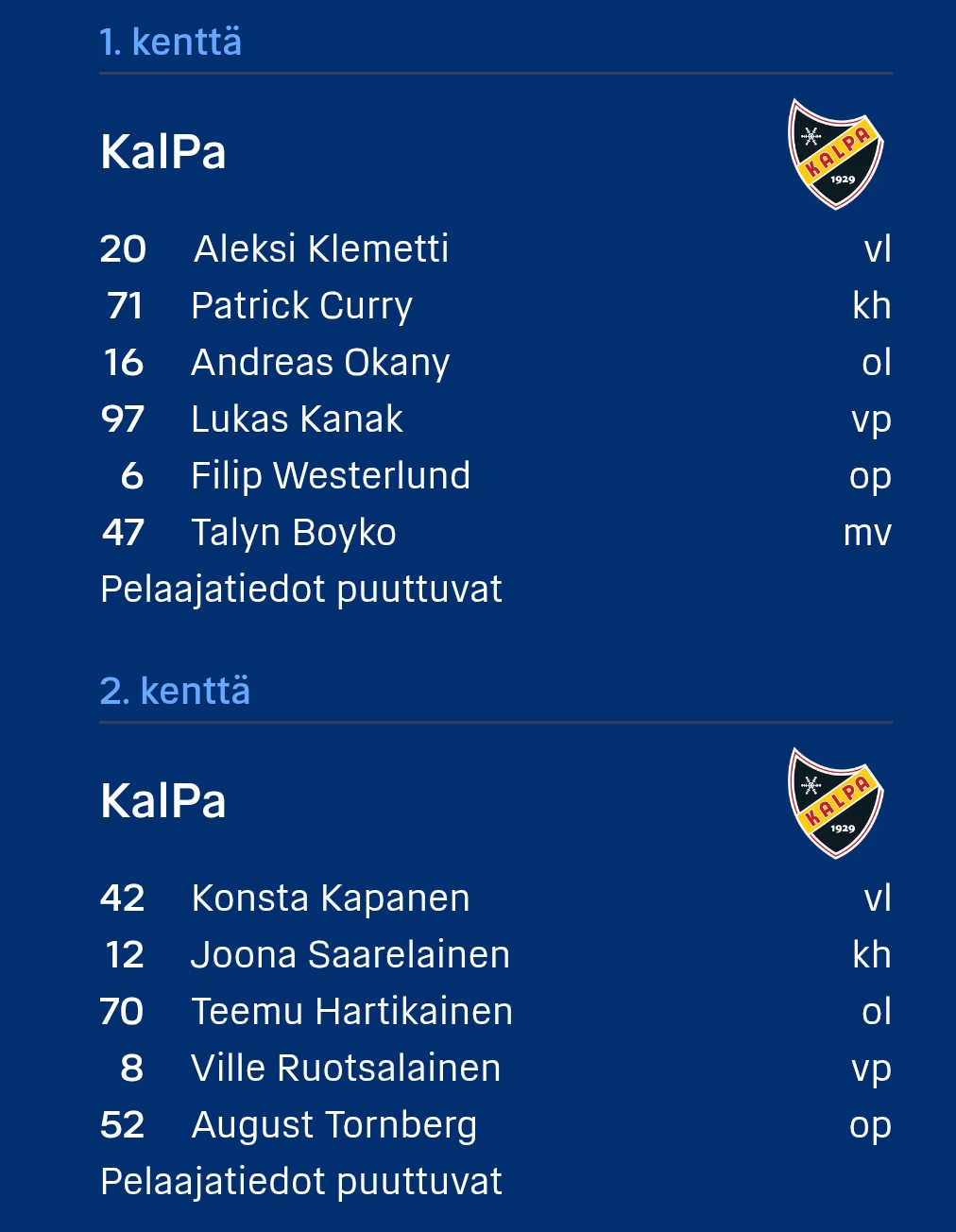
Task: Select Joona Saarelainen
Action: click(x=350, y=955)
